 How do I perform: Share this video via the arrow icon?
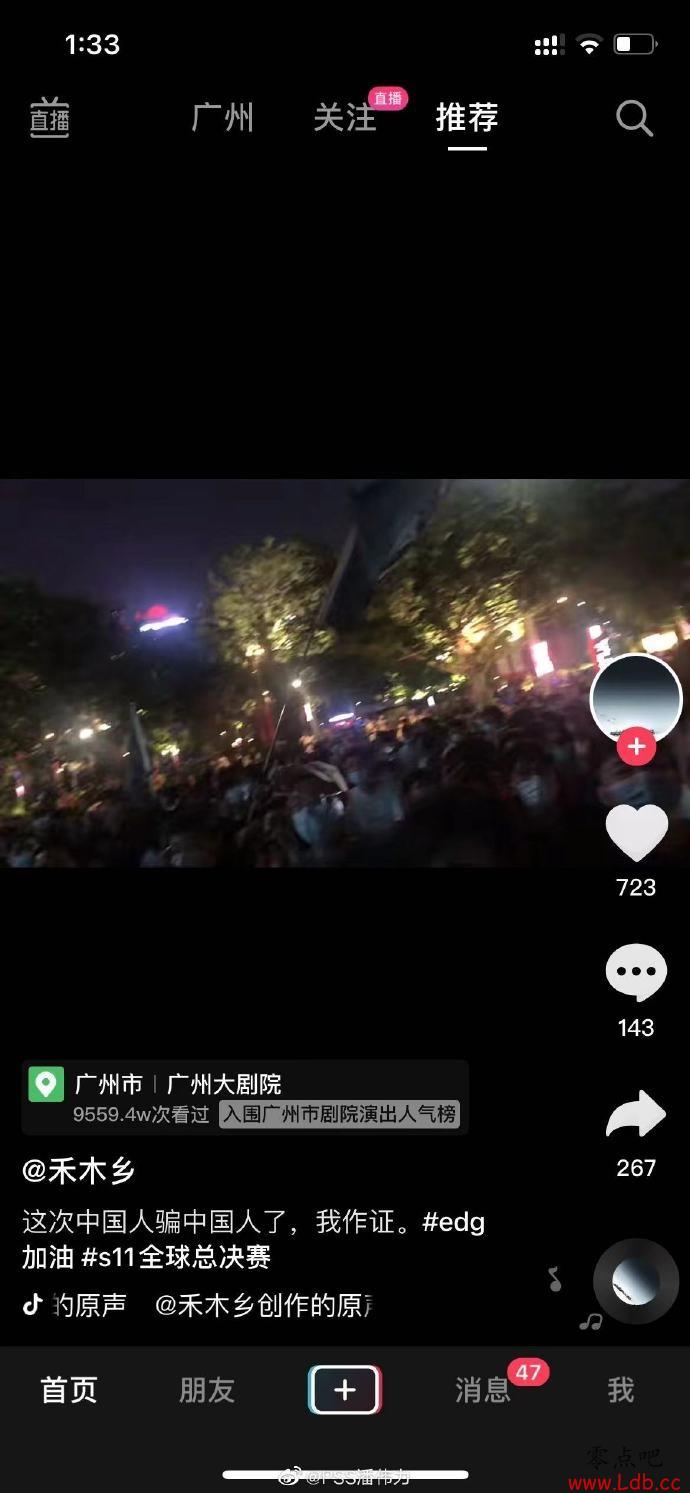click(636, 1113)
